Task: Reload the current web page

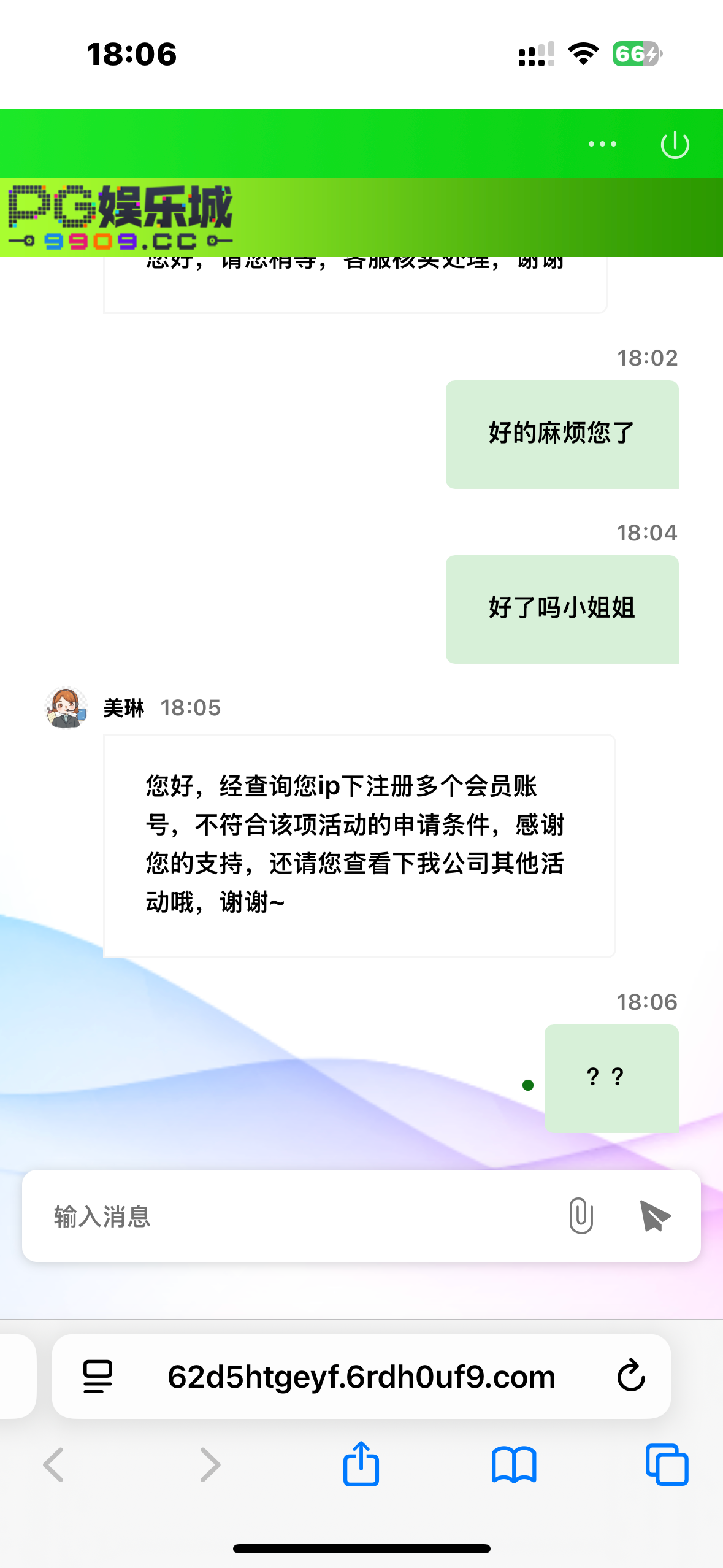Action: point(630,1376)
